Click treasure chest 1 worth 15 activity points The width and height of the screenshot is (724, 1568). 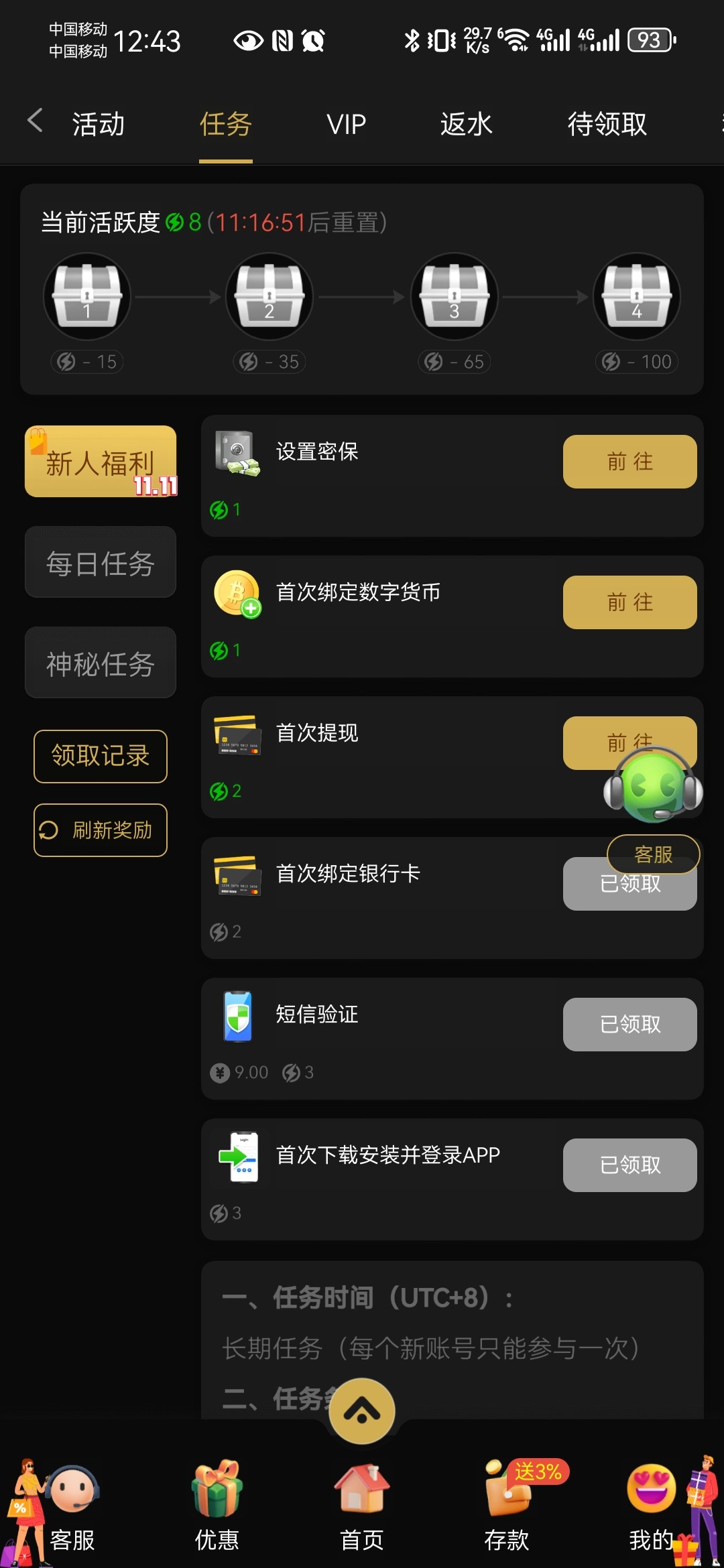86,296
